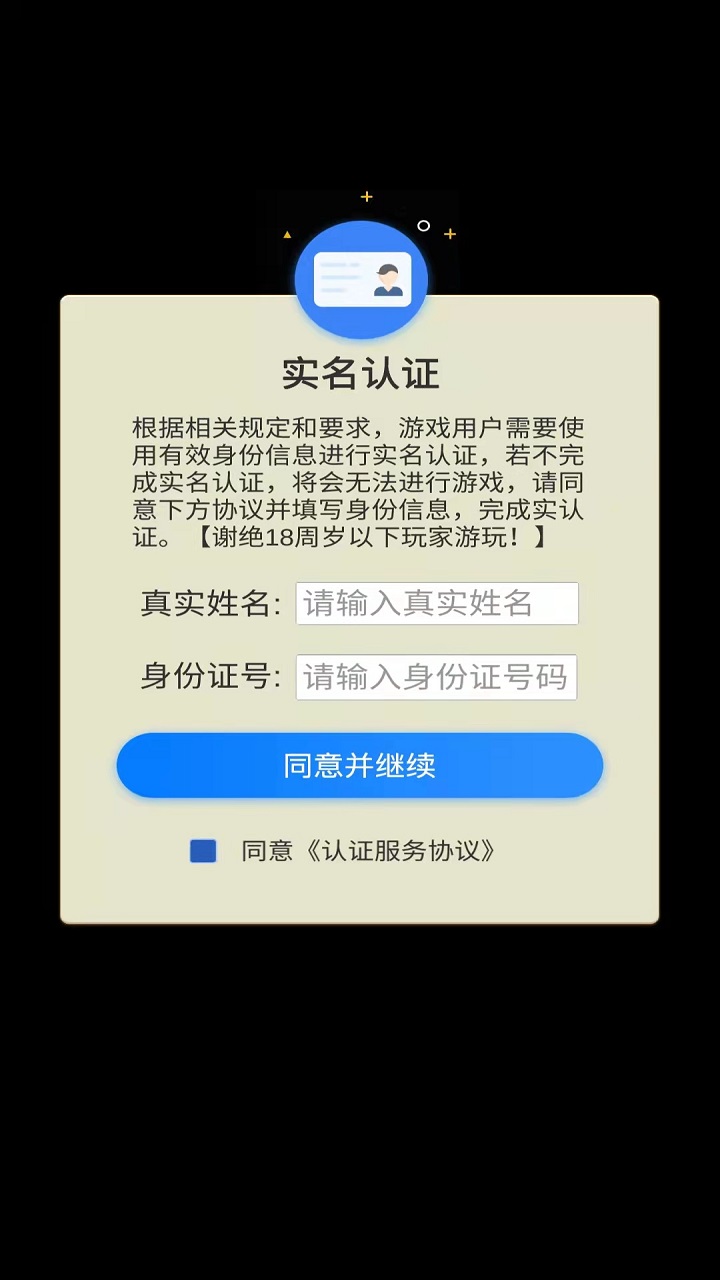This screenshot has width=720, height=1280.
Task: Tap the identity card graphic in the blue circle
Action: 362,277
